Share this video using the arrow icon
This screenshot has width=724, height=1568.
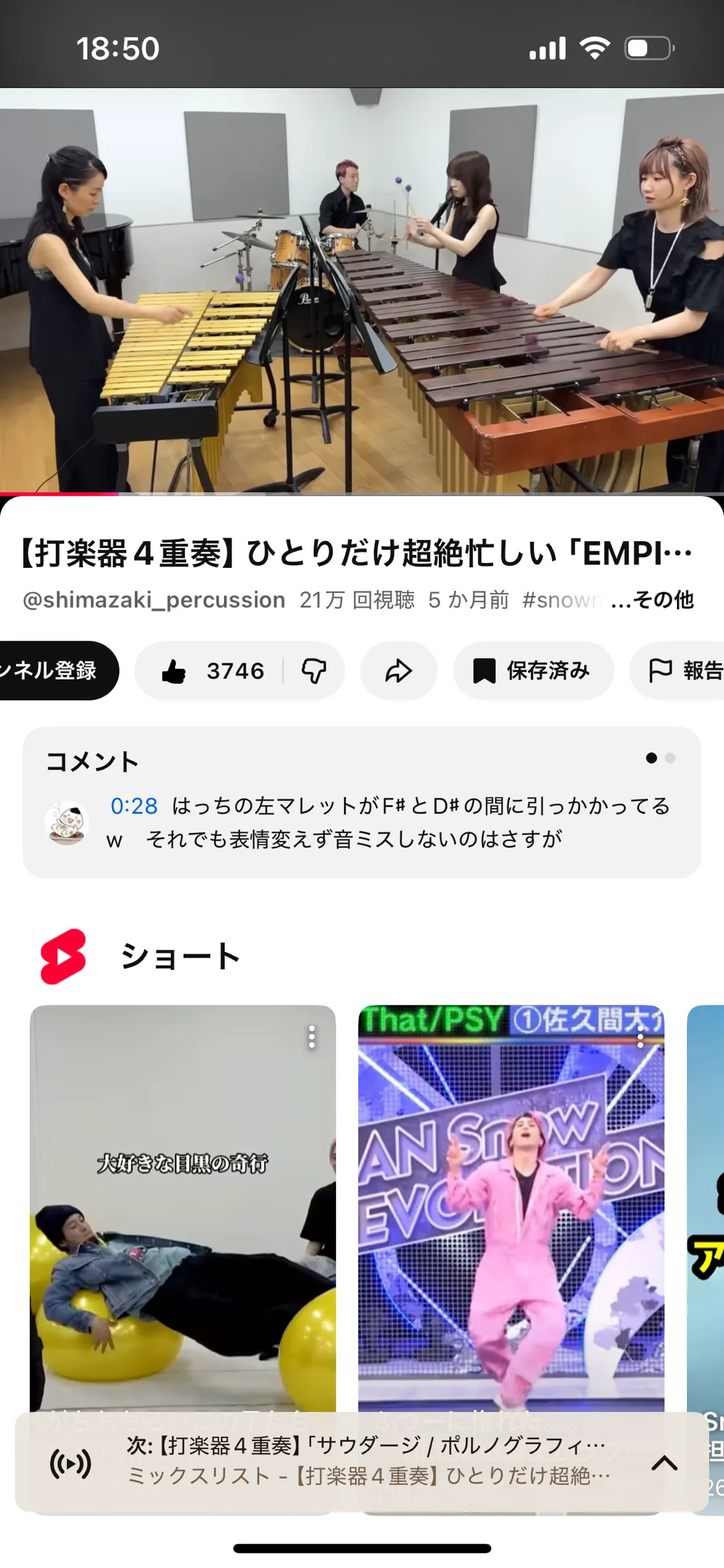398,671
